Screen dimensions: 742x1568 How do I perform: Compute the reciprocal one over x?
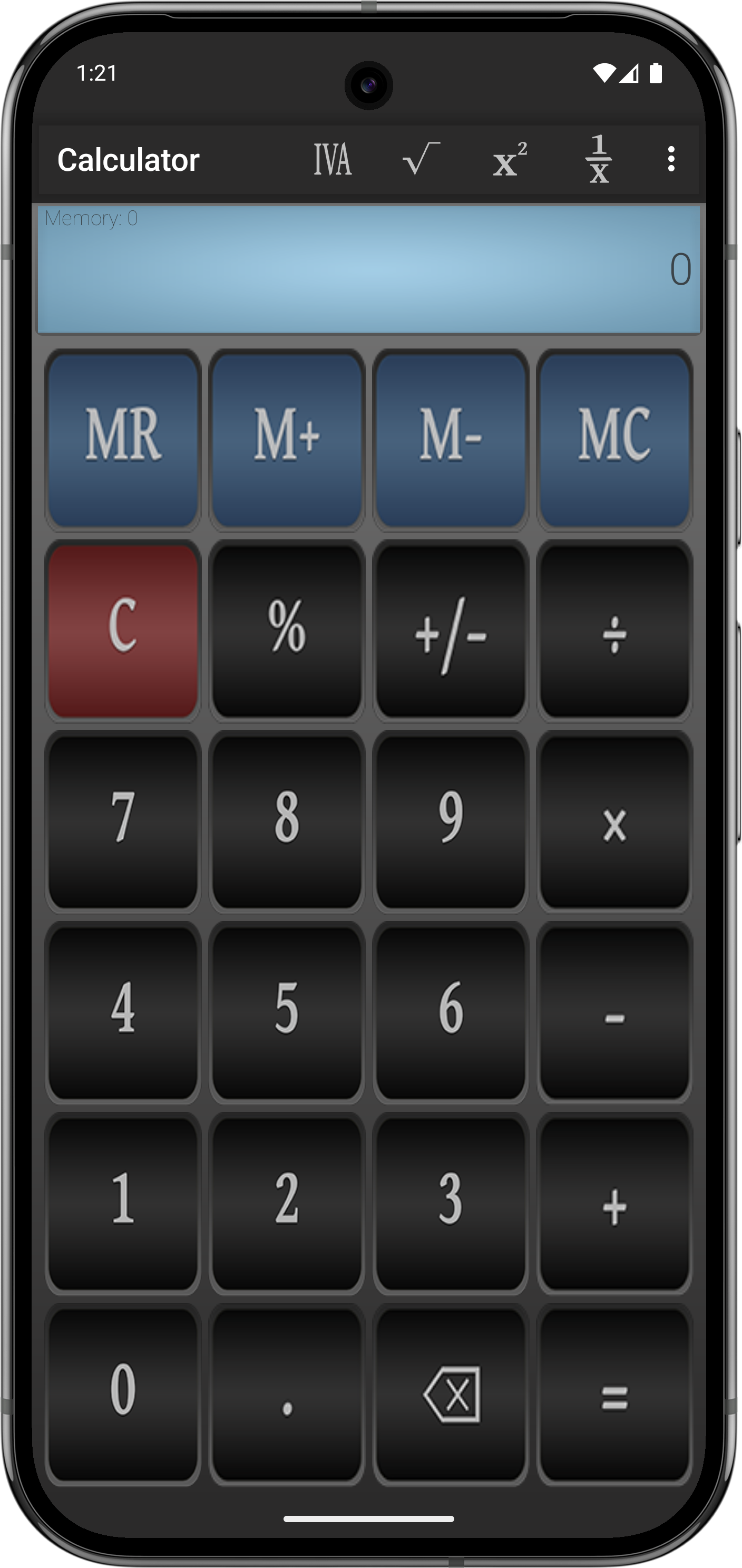599,159
